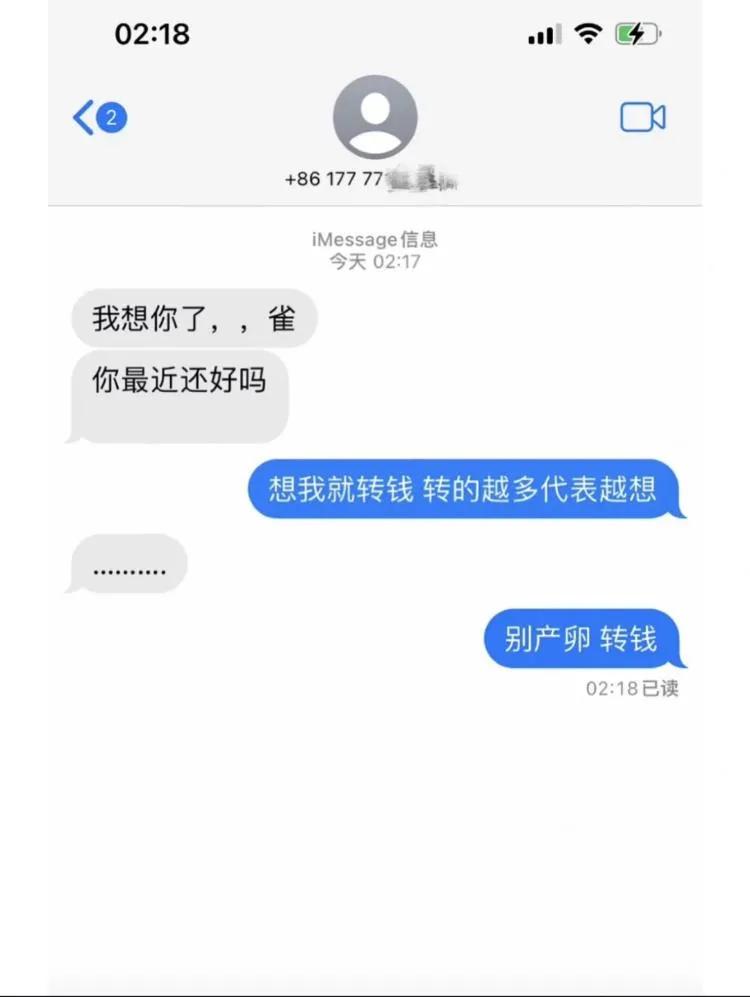
Task: Select the blue bubble 别产卵 转钱
Action: (x=581, y=638)
